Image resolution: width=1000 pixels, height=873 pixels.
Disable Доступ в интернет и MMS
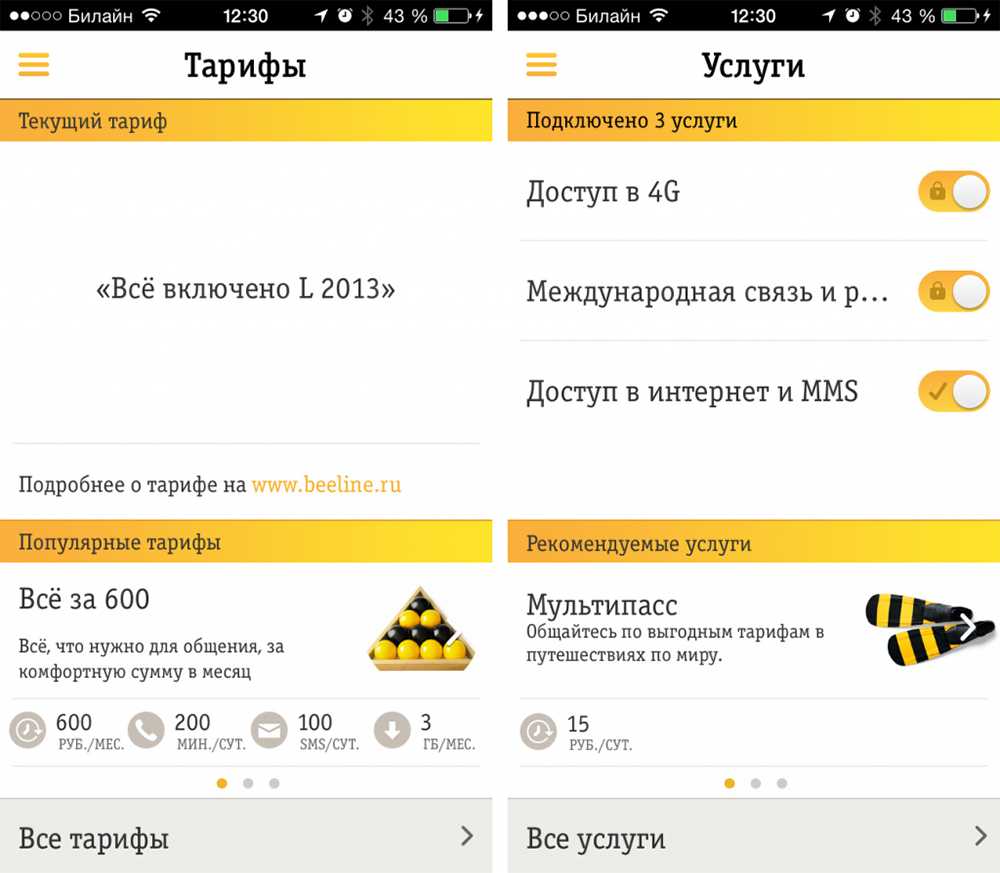pos(952,391)
